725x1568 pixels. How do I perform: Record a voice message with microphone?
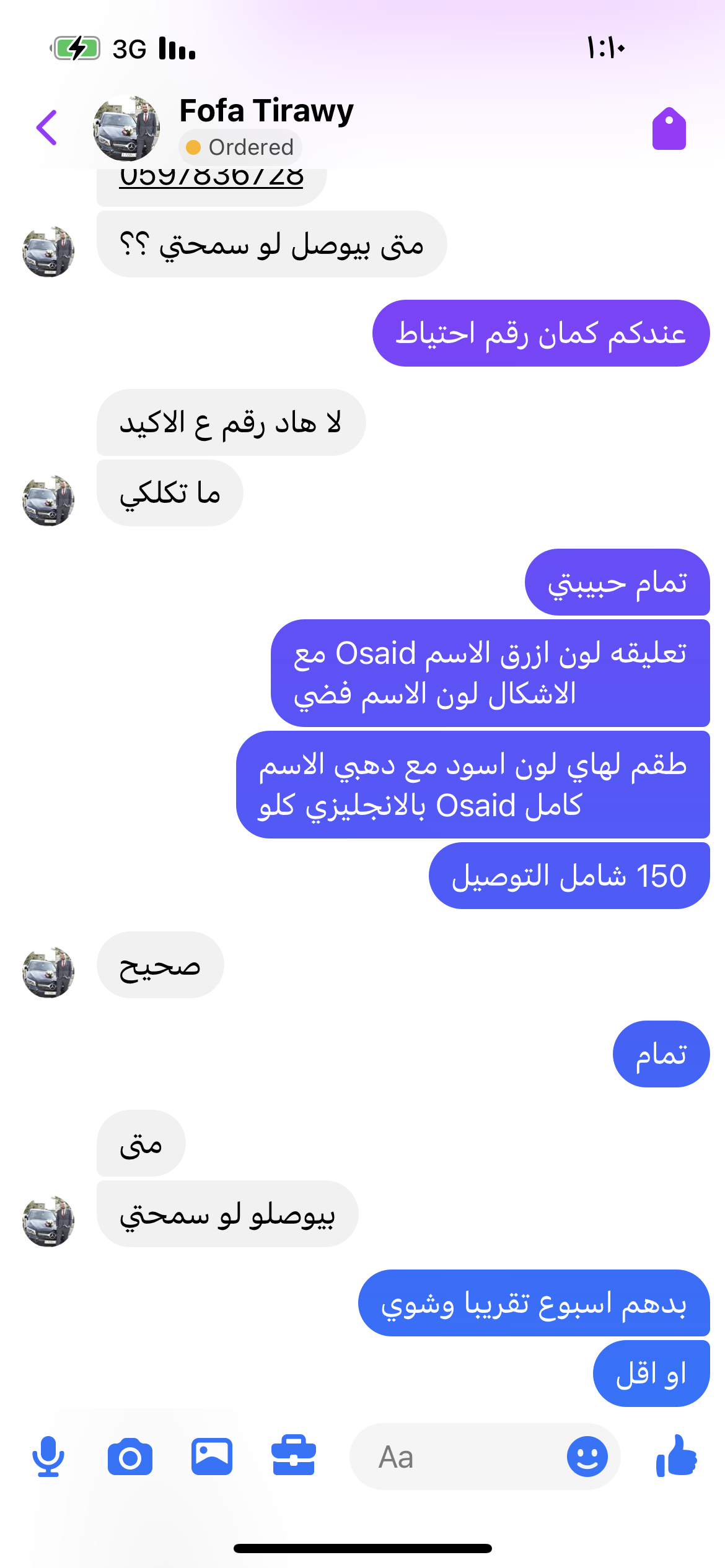coord(48,1457)
